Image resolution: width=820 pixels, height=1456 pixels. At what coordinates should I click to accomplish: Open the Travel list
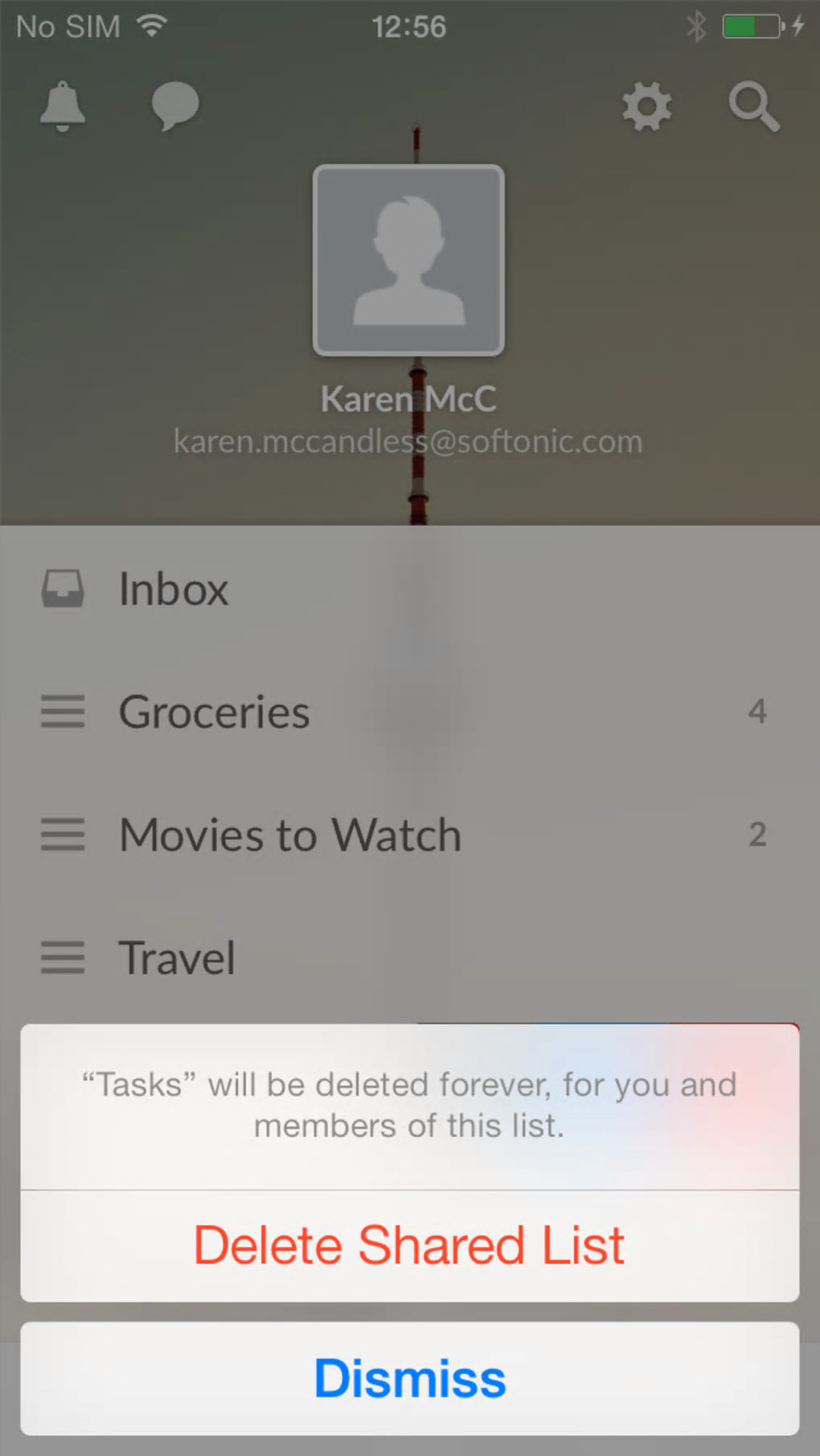(x=177, y=958)
